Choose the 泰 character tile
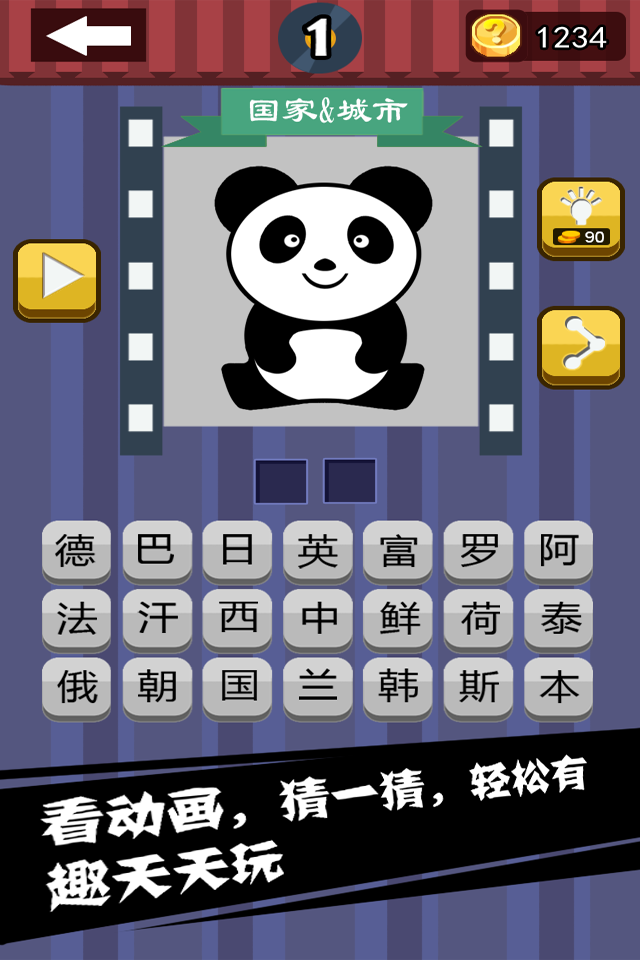Image resolution: width=640 pixels, height=960 pixels. click(559, 619)
